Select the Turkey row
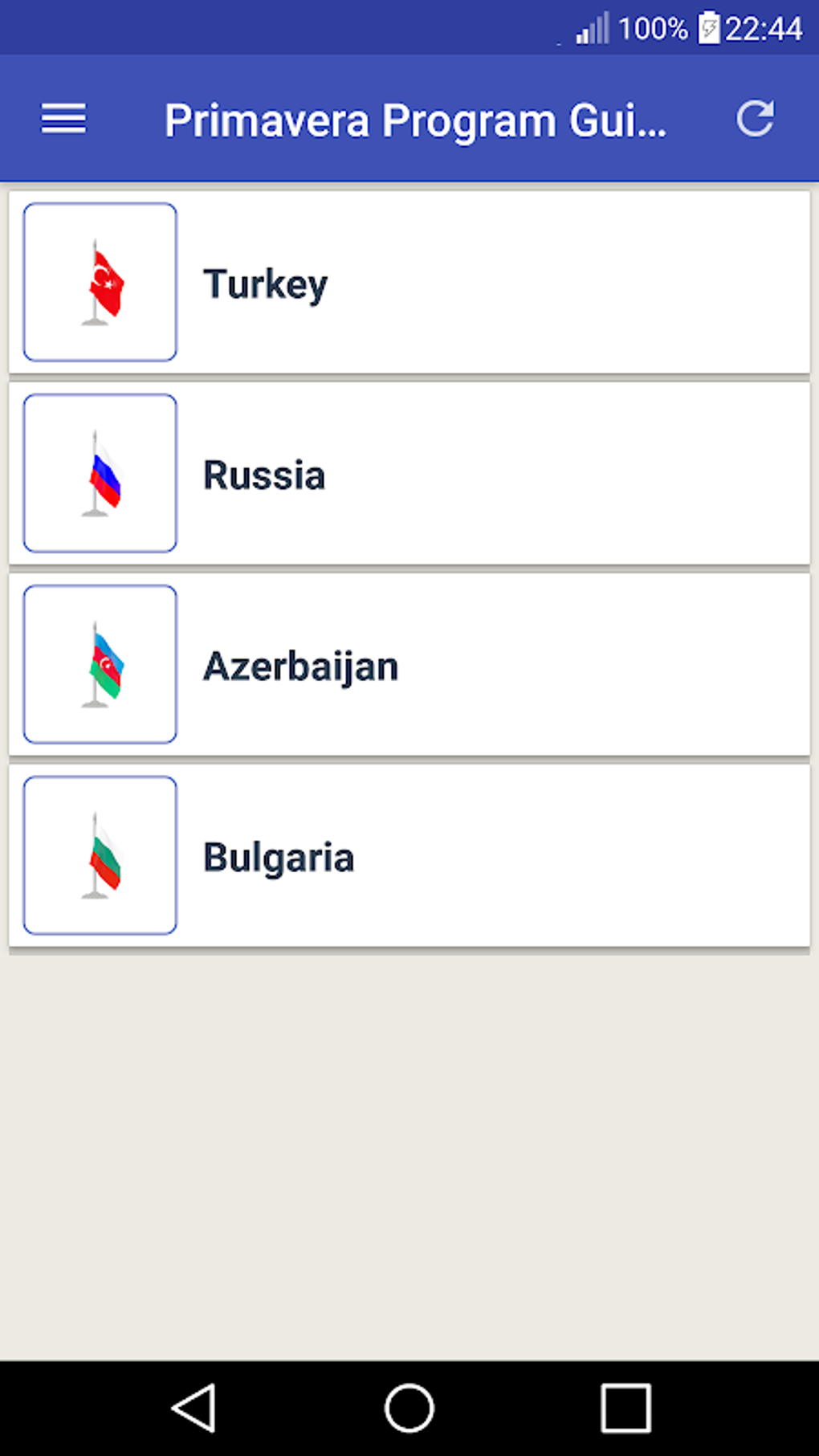 (409, 283)
